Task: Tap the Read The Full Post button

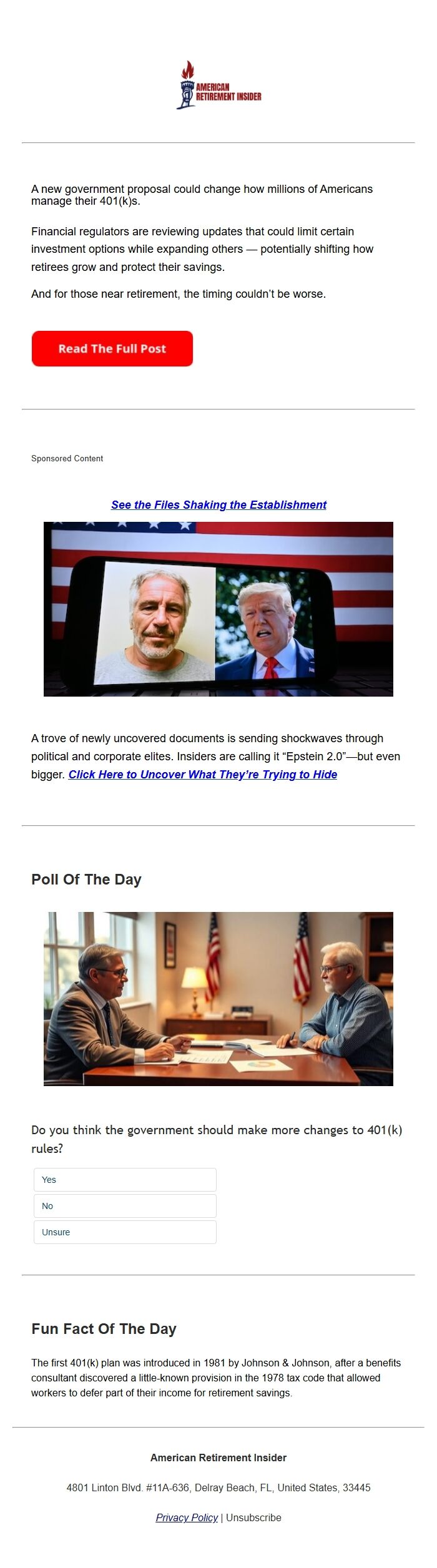Action: click(x=112, y=349)
